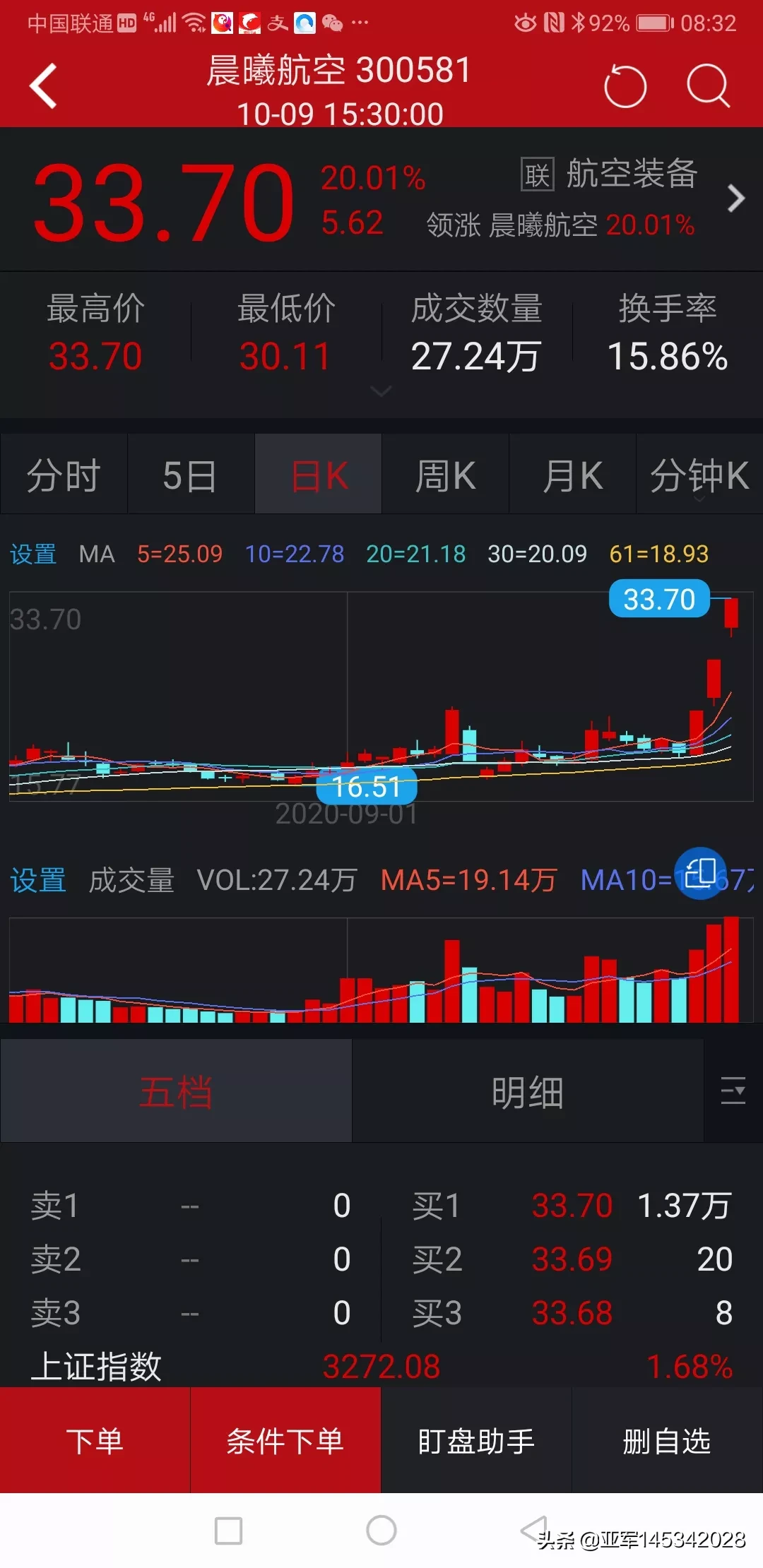
Task: Go back using the top-left arrow
Action: click(x=44, y=86)
